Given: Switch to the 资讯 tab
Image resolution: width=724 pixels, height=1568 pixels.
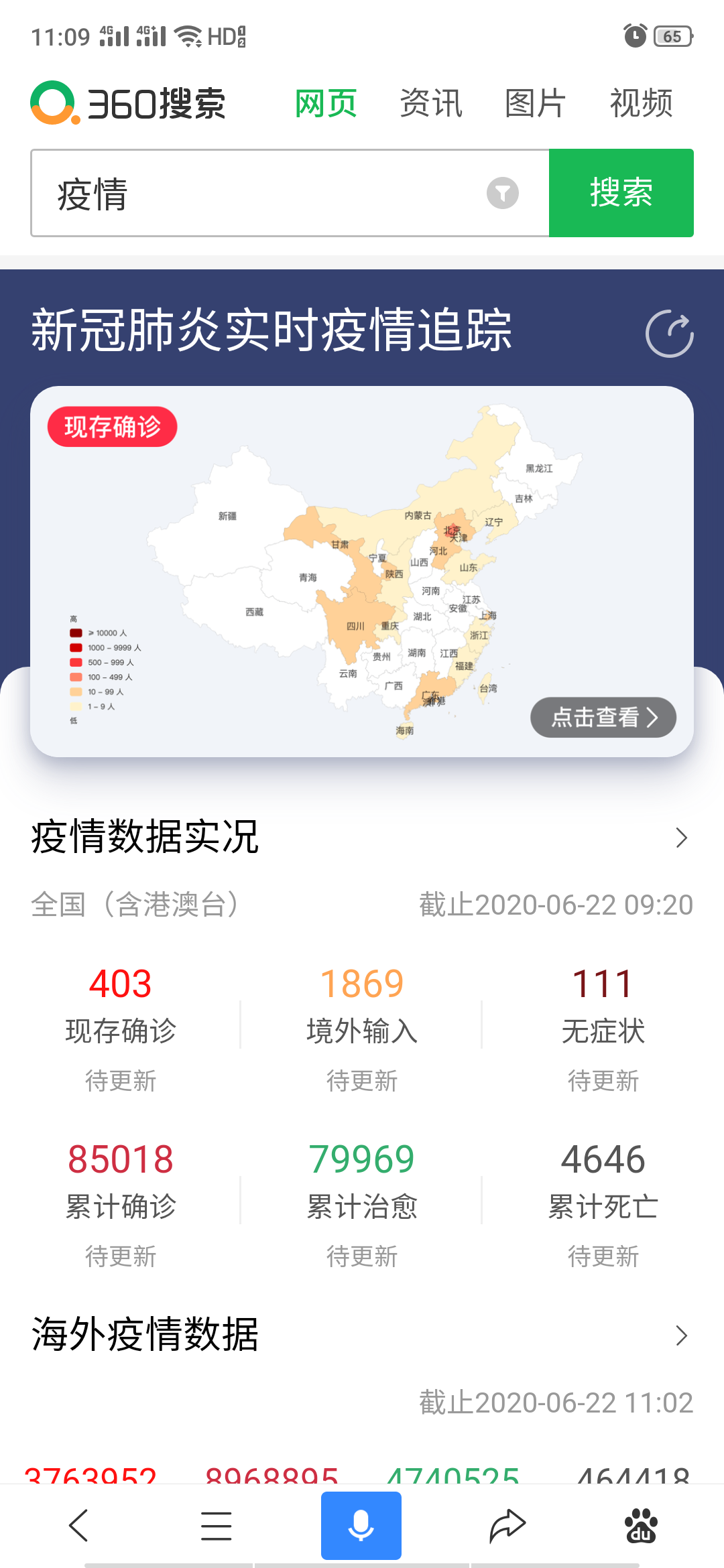Looking at the screenshot, I should (x=431, y=102).
